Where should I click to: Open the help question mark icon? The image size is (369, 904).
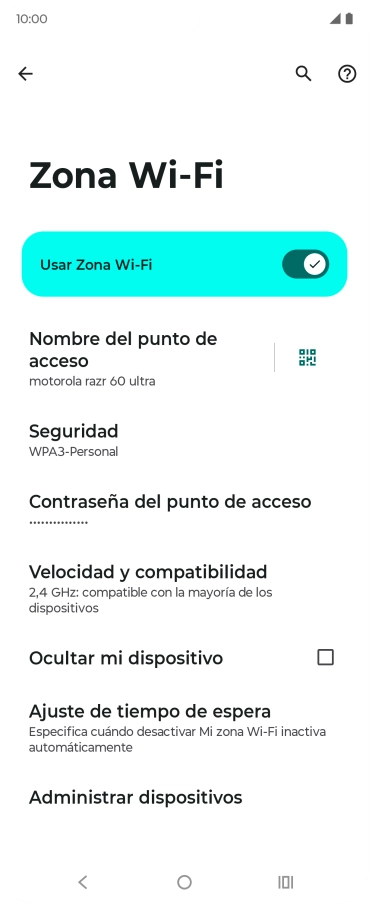pyautogui.click(x=347, y=74)
